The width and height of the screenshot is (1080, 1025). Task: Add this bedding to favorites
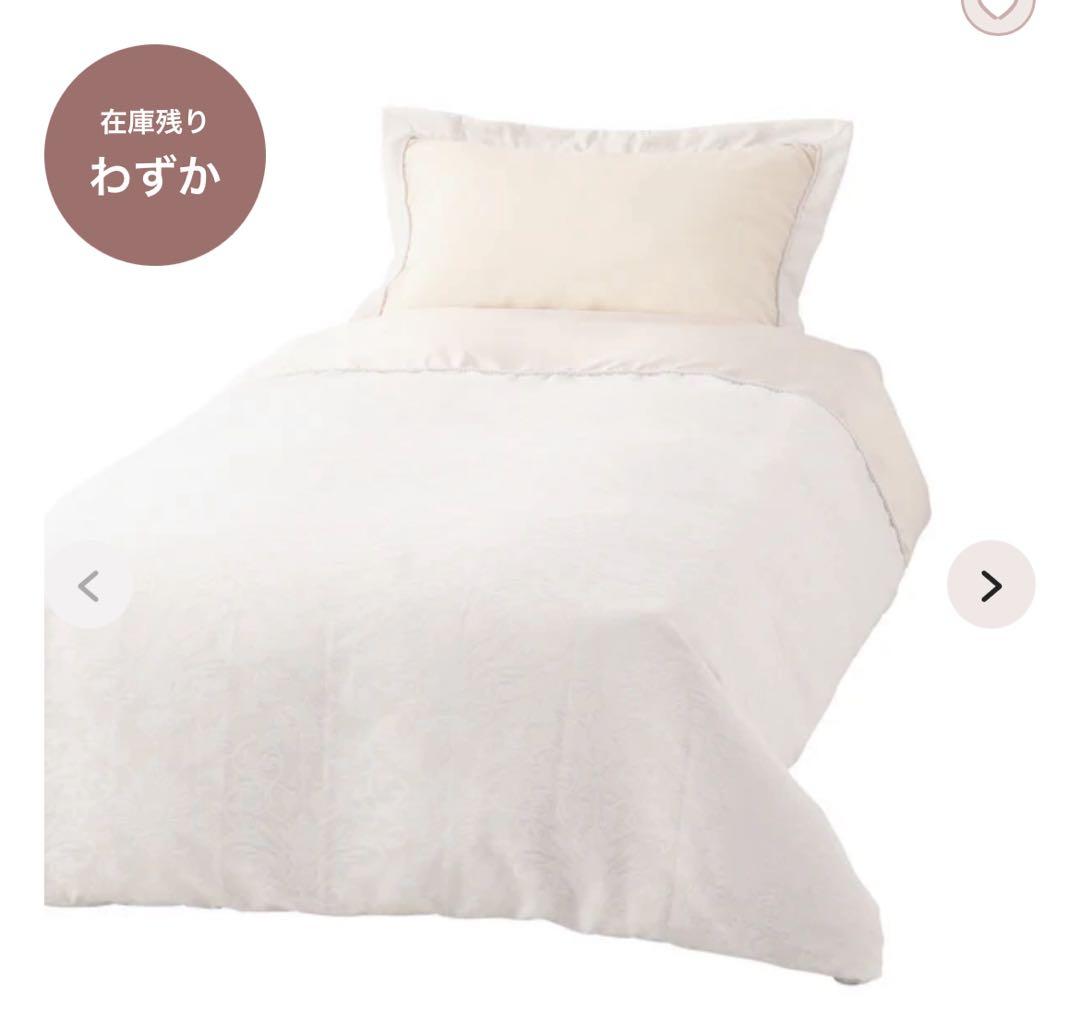pos(997,12)
